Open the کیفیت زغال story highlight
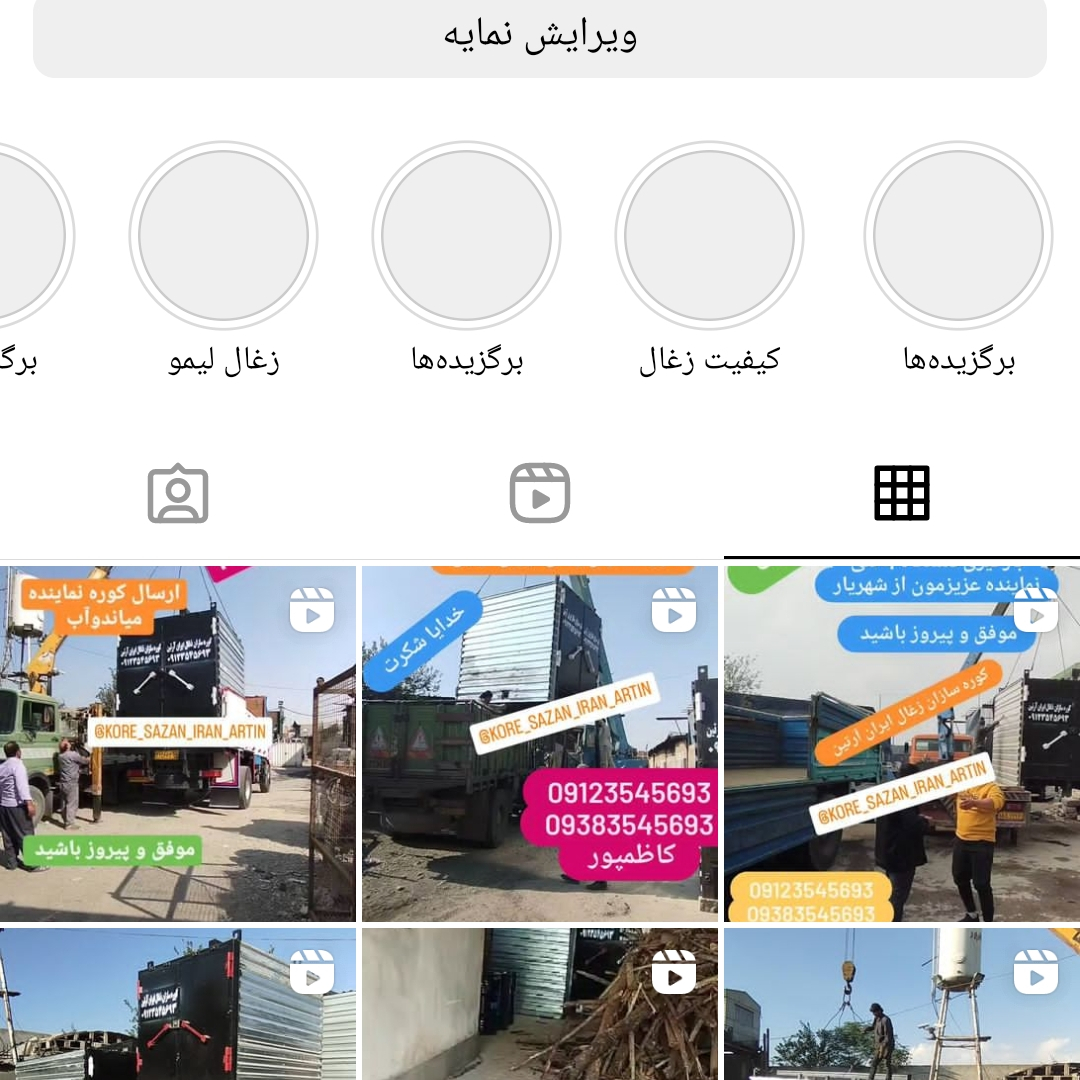This screenshot has height=1080, width=1080. [x=709, y=236]
